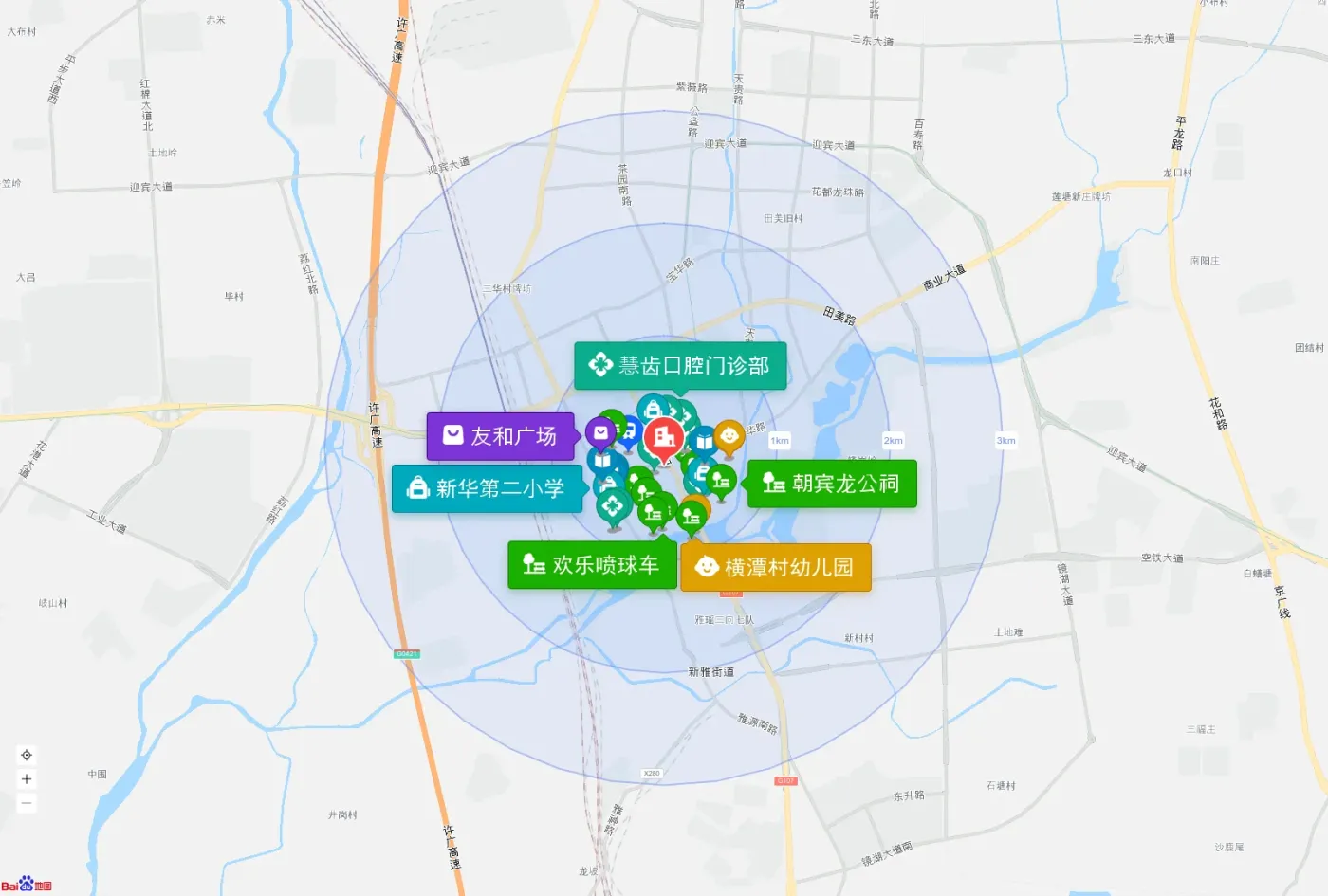Image resolution: width=1328 pixels, height=896 pixels.
Task: Open the 慧齿口腔门诊部 label
Action: pyautogui.click(x=680, y=366)
